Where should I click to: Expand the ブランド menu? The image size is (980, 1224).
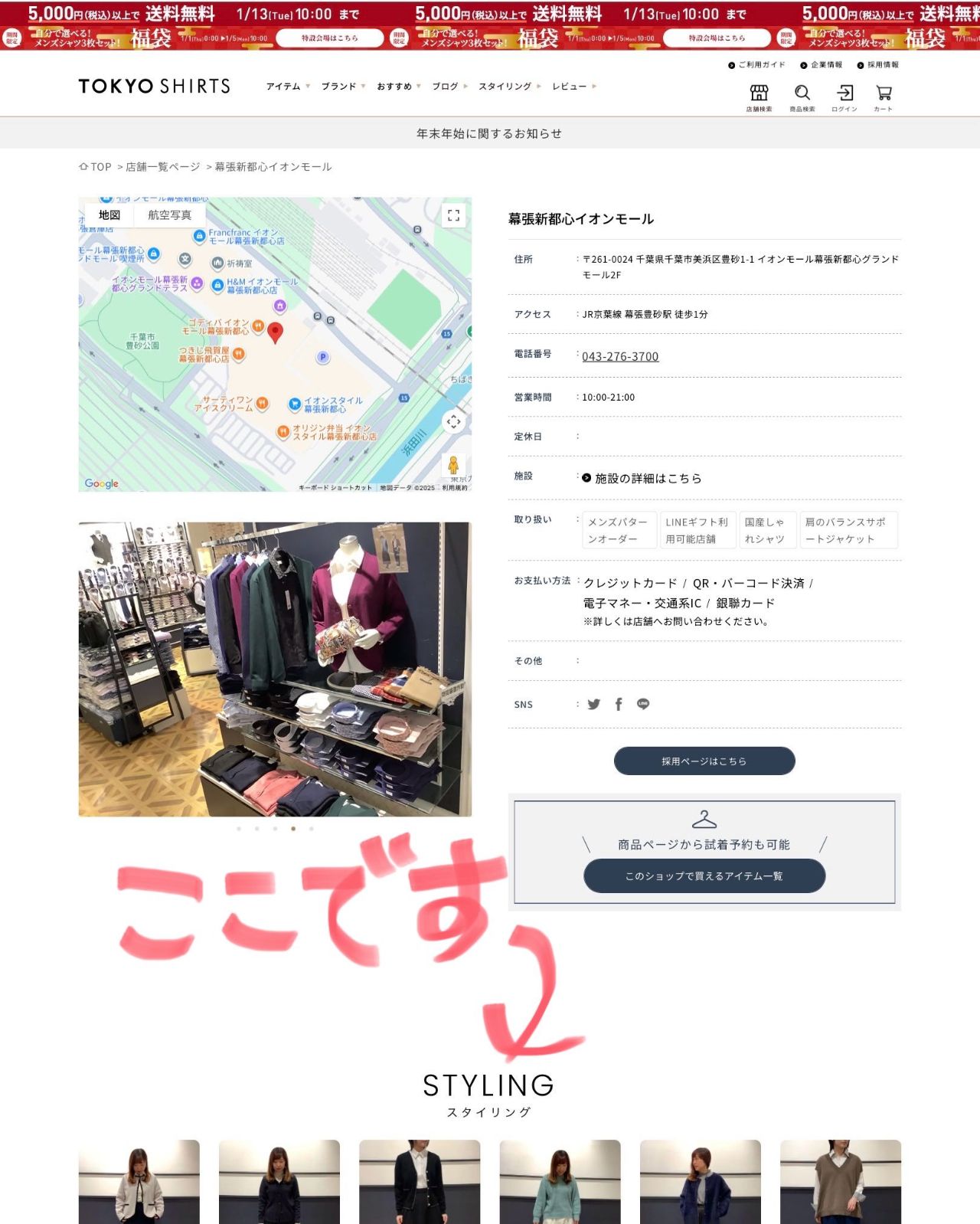[343, 87]
